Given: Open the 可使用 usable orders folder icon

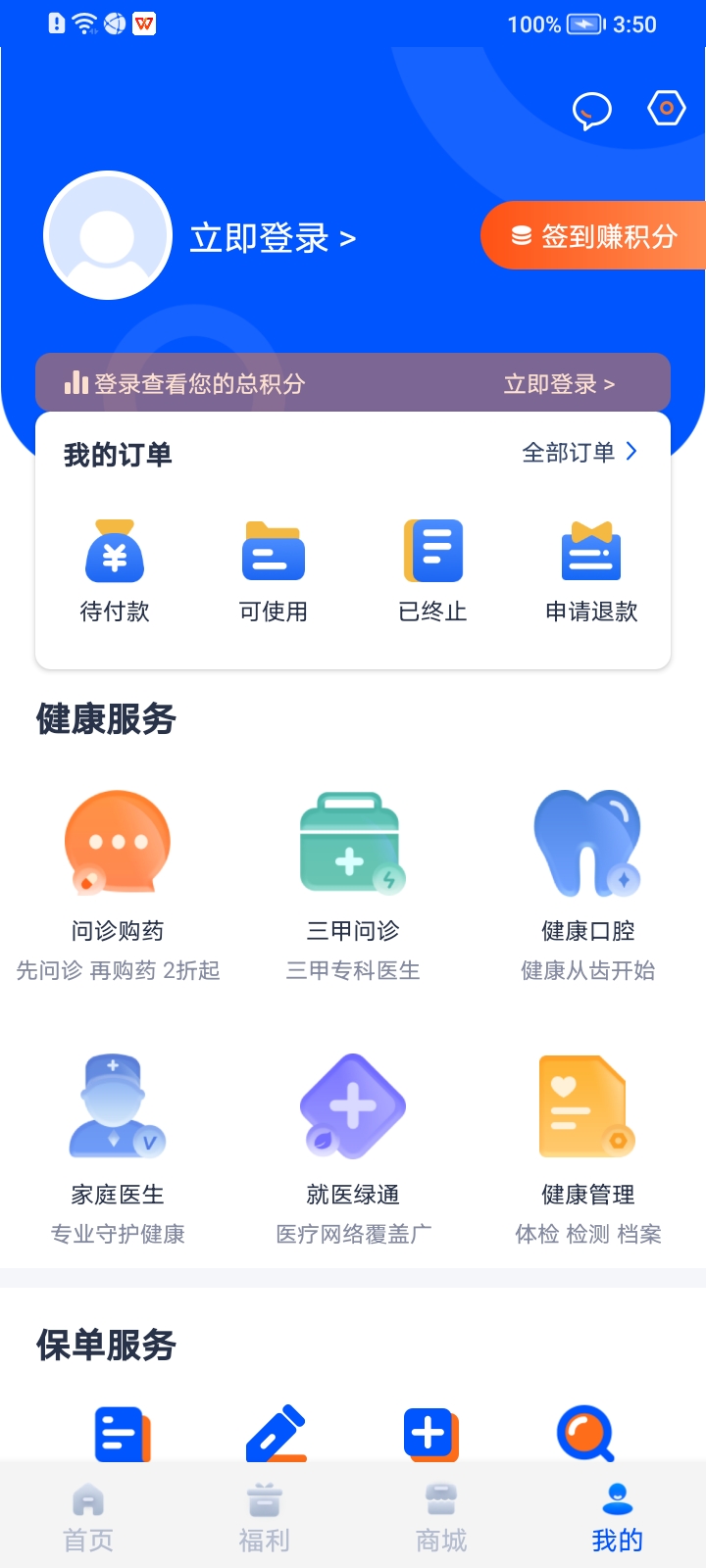Looking at the screenshot, I should coord(272,552).
